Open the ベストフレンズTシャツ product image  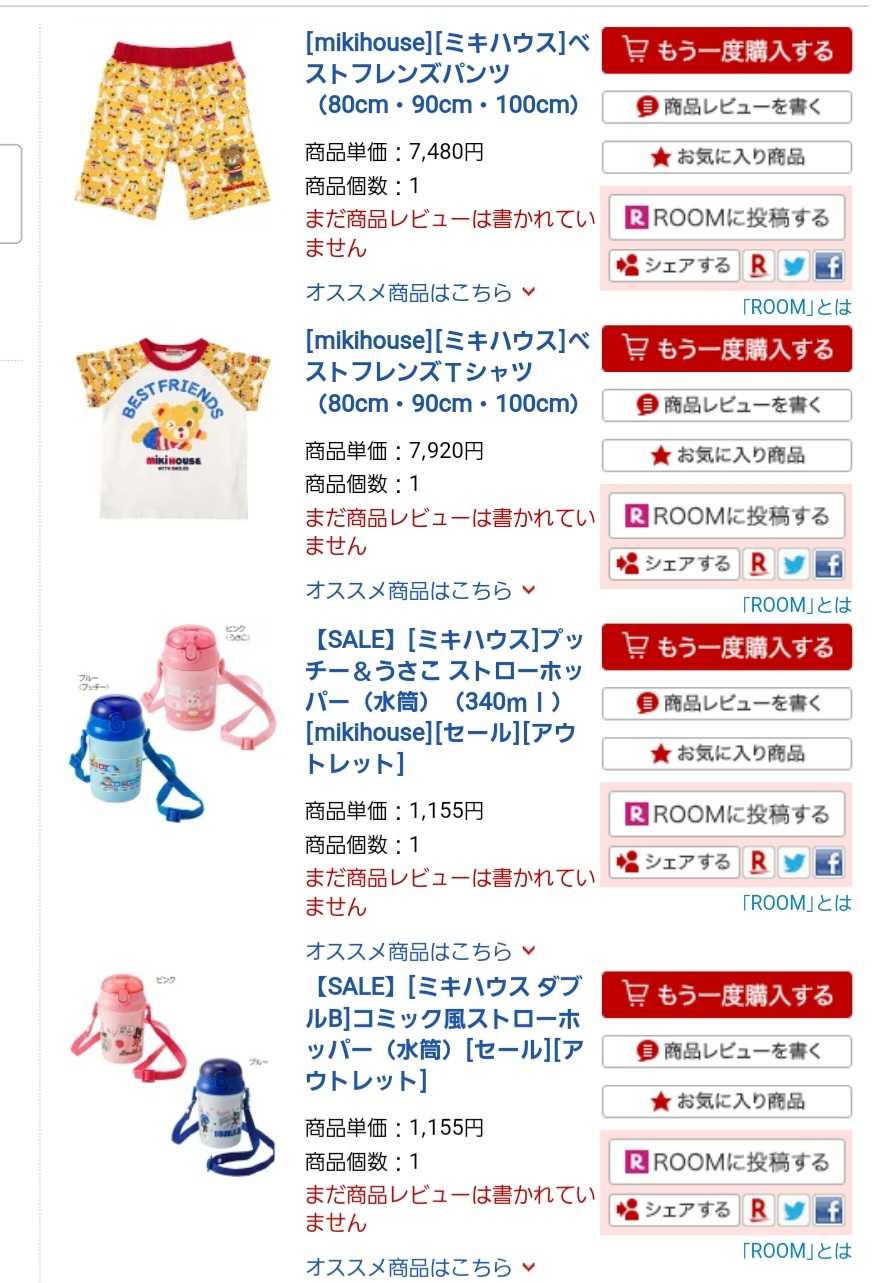173,428
